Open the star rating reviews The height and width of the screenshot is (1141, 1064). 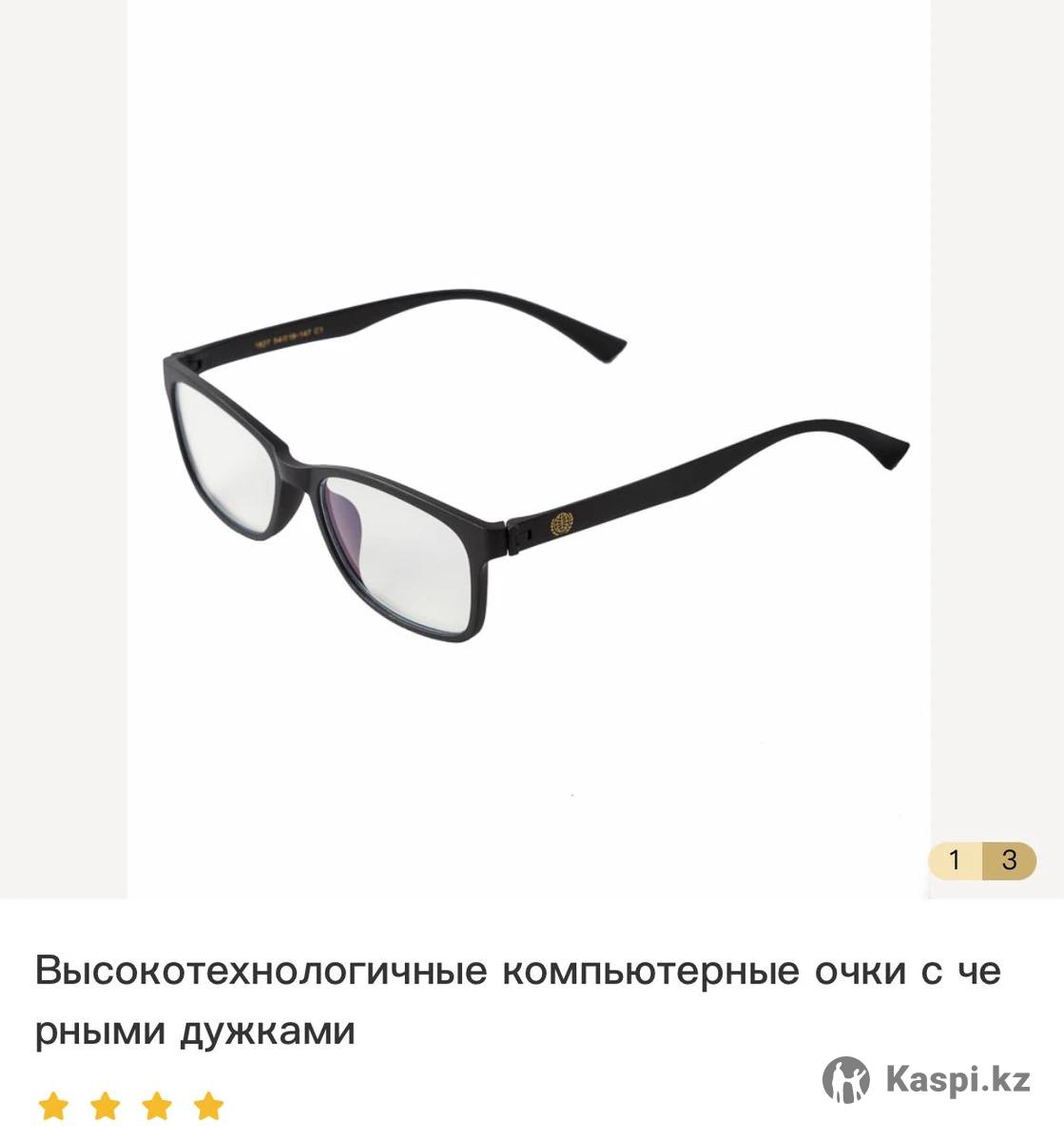coord(130,1106)
